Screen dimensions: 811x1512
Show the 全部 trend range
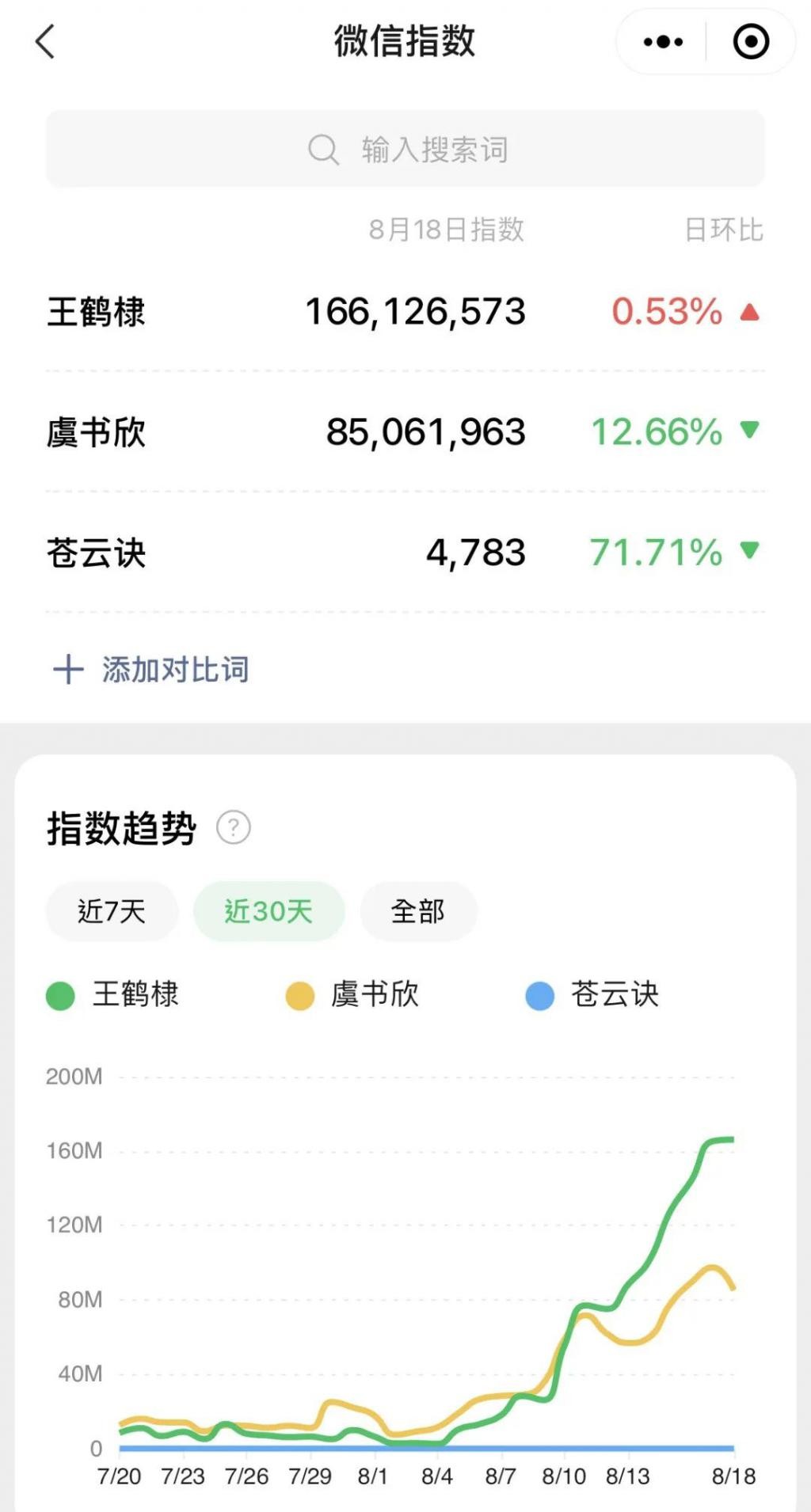pyautogui.click(x=418, y=911)
